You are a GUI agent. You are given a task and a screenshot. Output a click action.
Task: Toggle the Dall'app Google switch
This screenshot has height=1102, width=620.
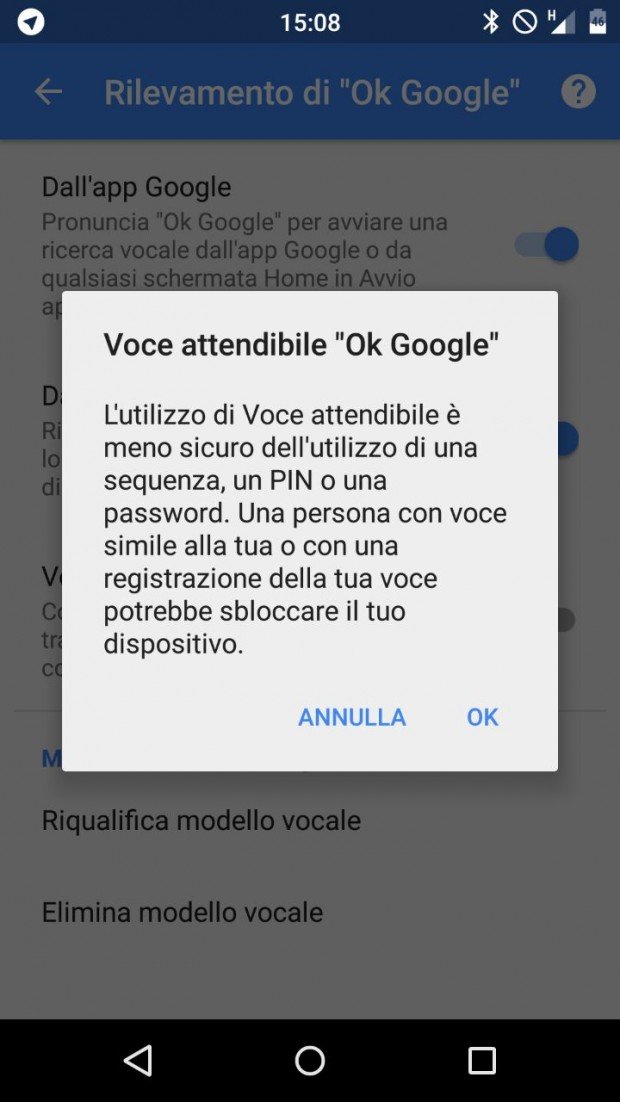coord(547,245)
